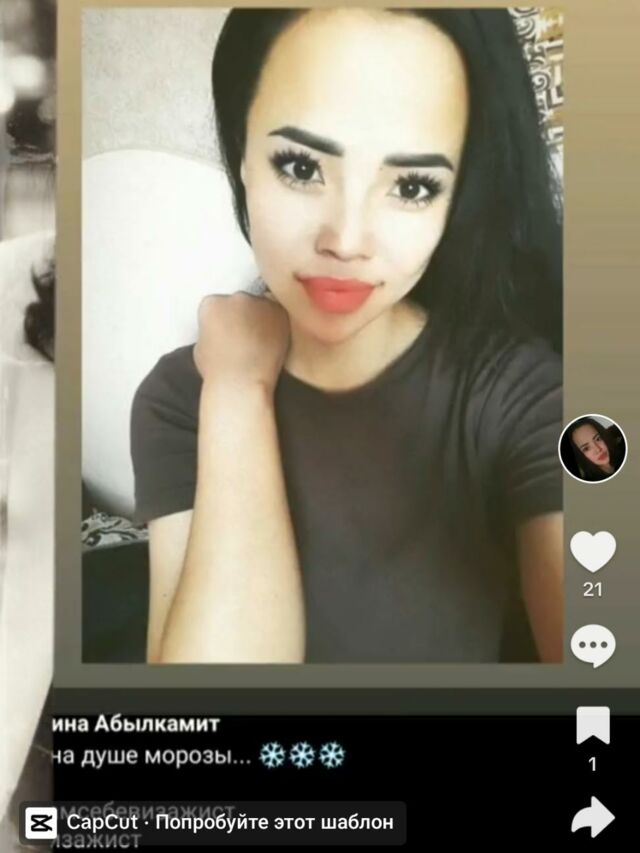Like this video with the heart icon

tap(592, 551)
